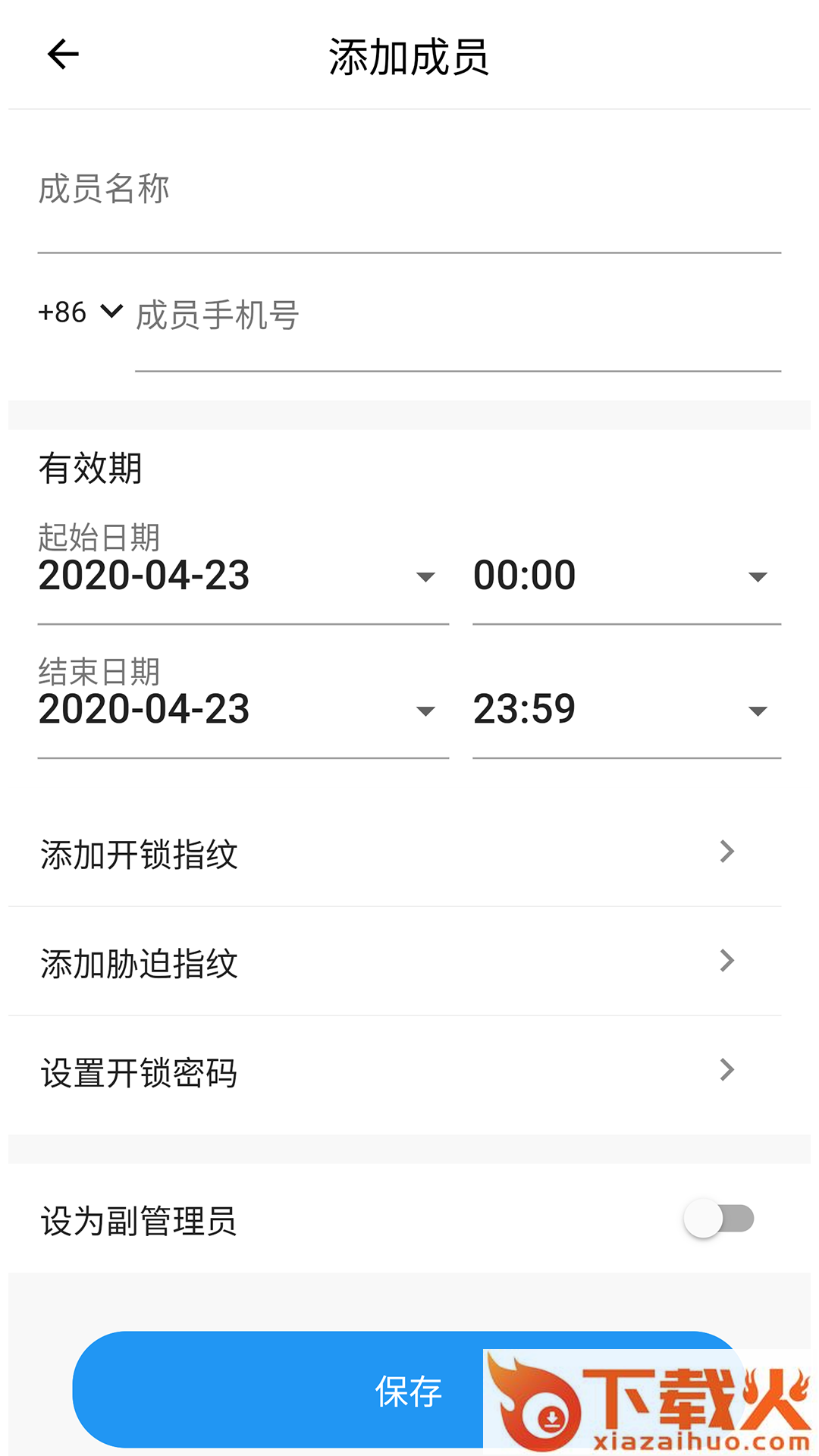Open the 结束日期 date picker

[243, 710]
